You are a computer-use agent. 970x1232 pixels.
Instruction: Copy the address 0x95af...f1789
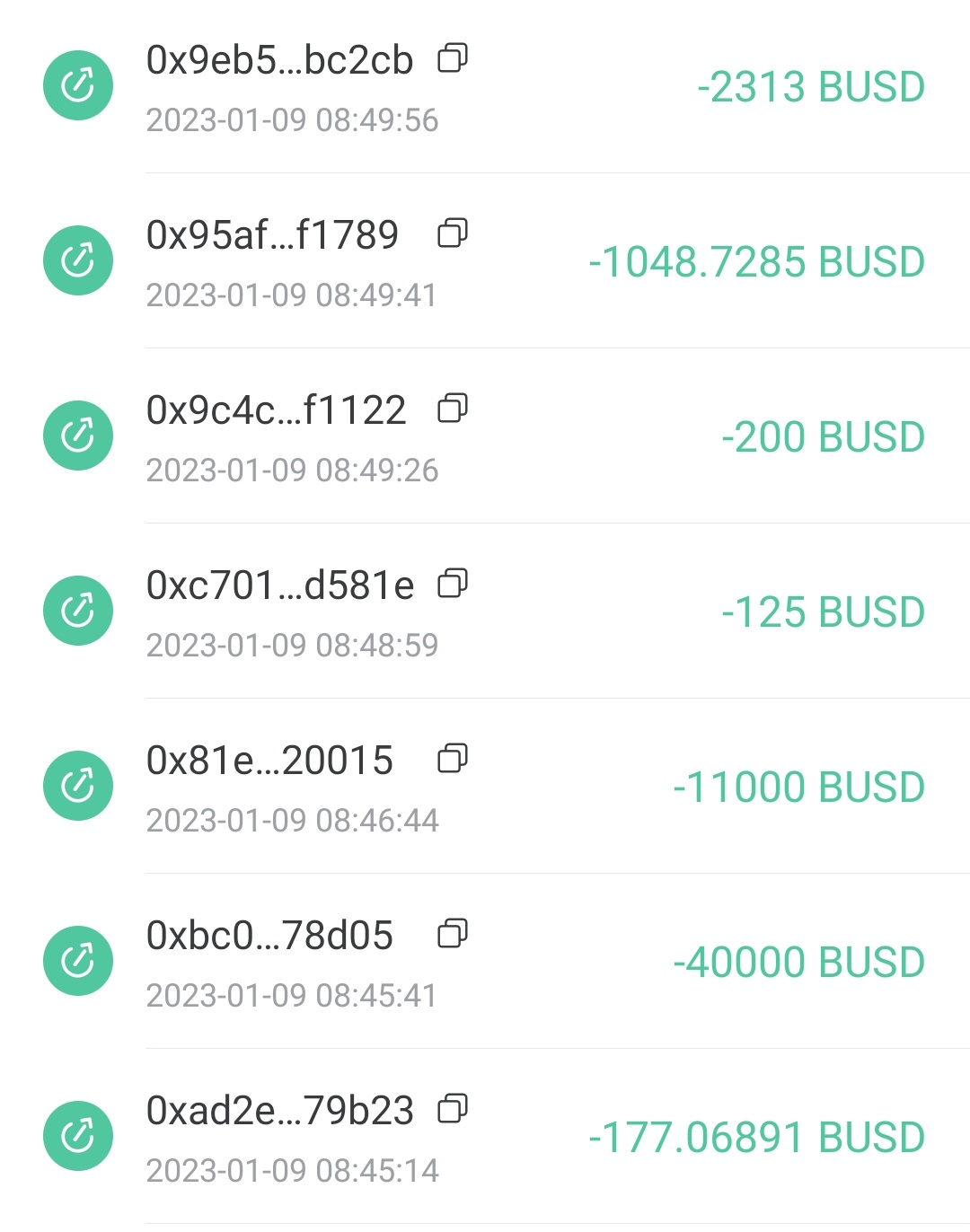(453, 233)
